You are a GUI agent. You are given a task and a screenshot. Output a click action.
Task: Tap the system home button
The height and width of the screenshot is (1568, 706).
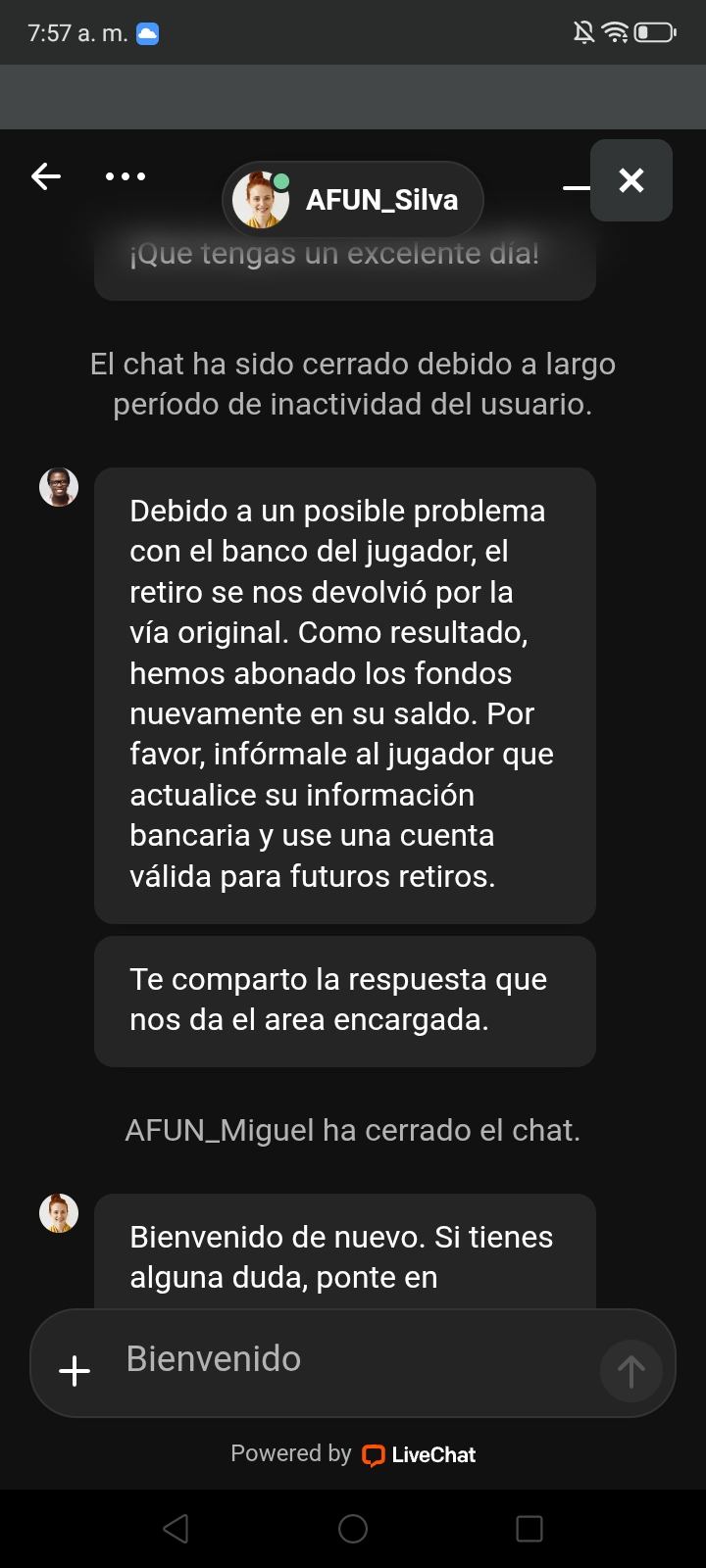353,1529
